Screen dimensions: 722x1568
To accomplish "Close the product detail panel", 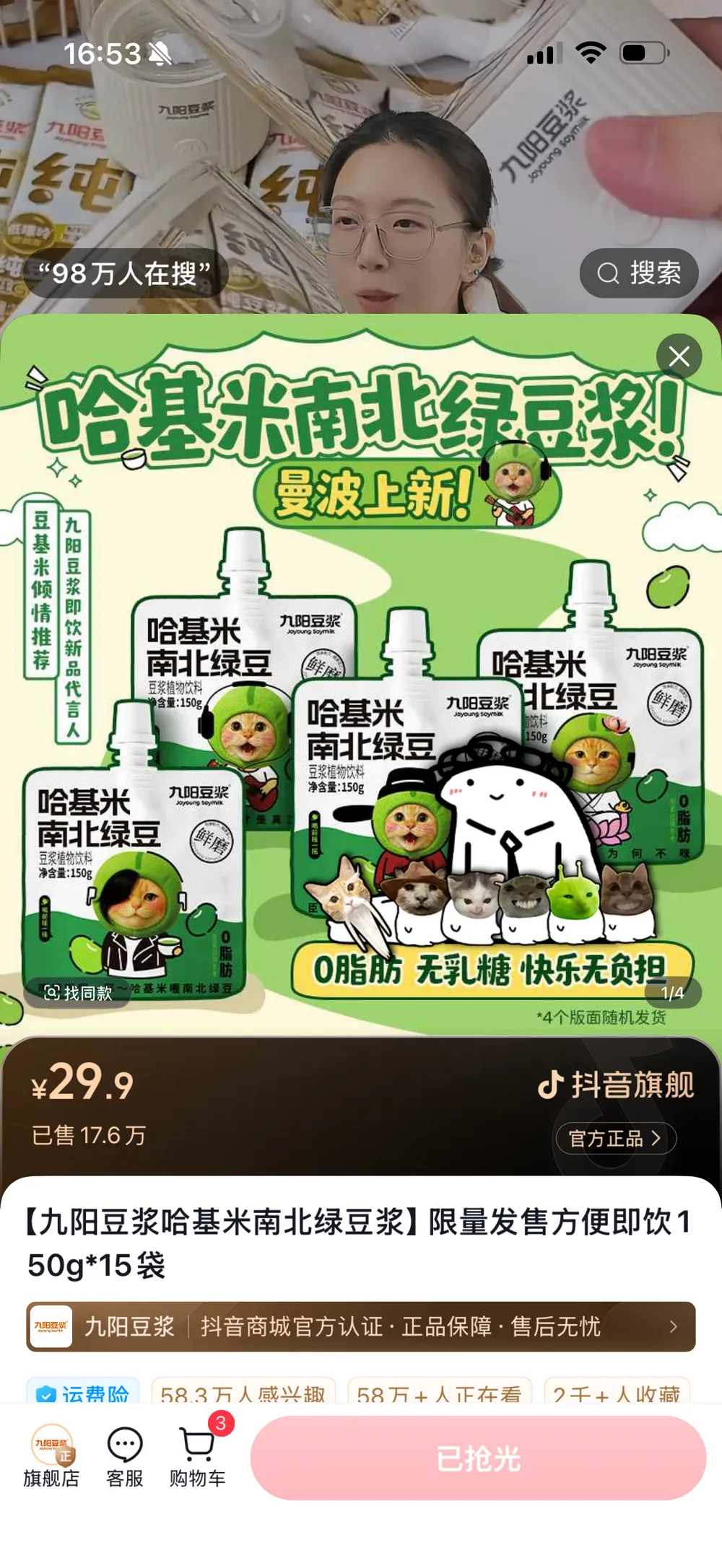I will pyautogui.click(x=679, y=356).
